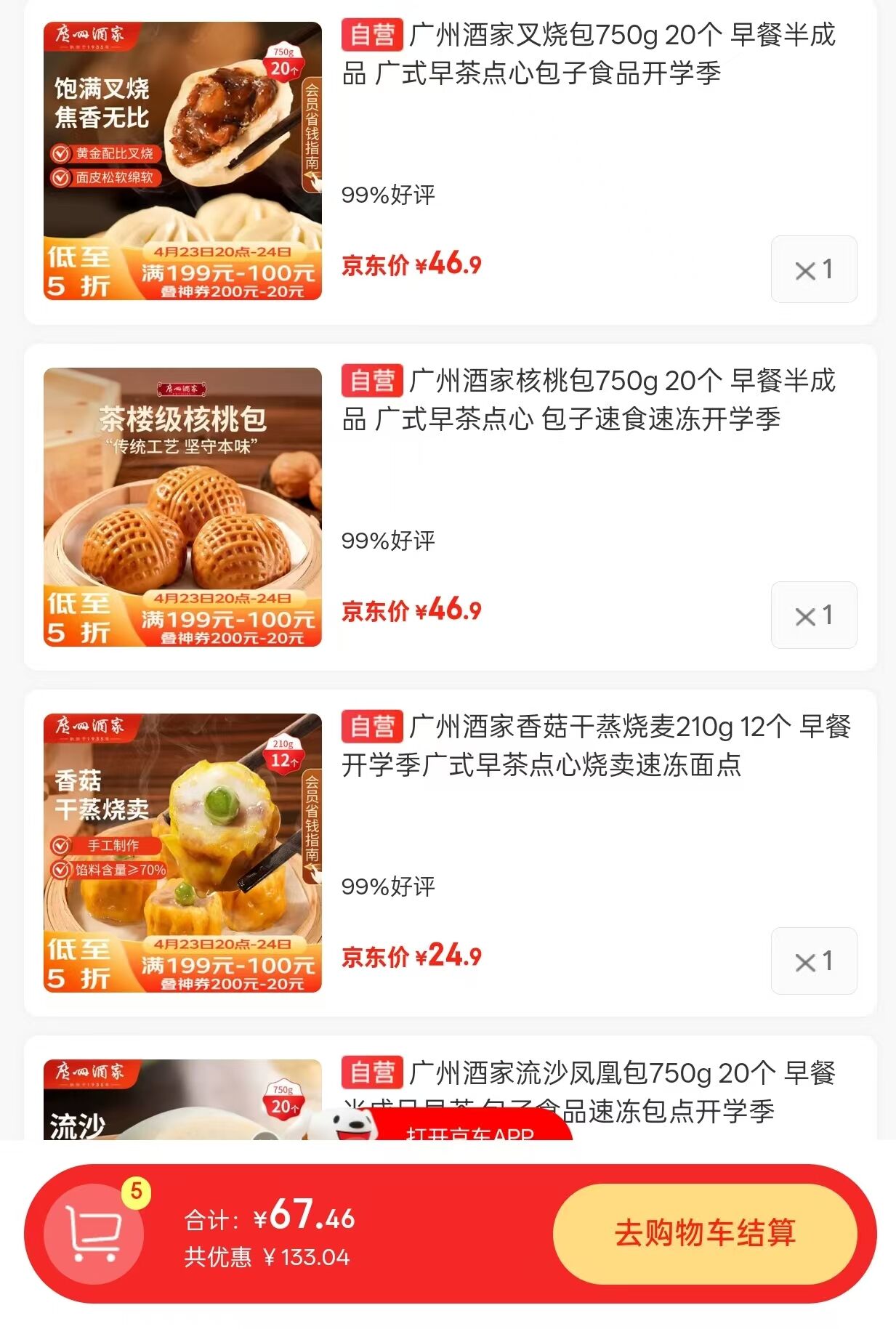Open the 广州酒家叉烧包 product card
896x1329 pixels.
[589, 54]
